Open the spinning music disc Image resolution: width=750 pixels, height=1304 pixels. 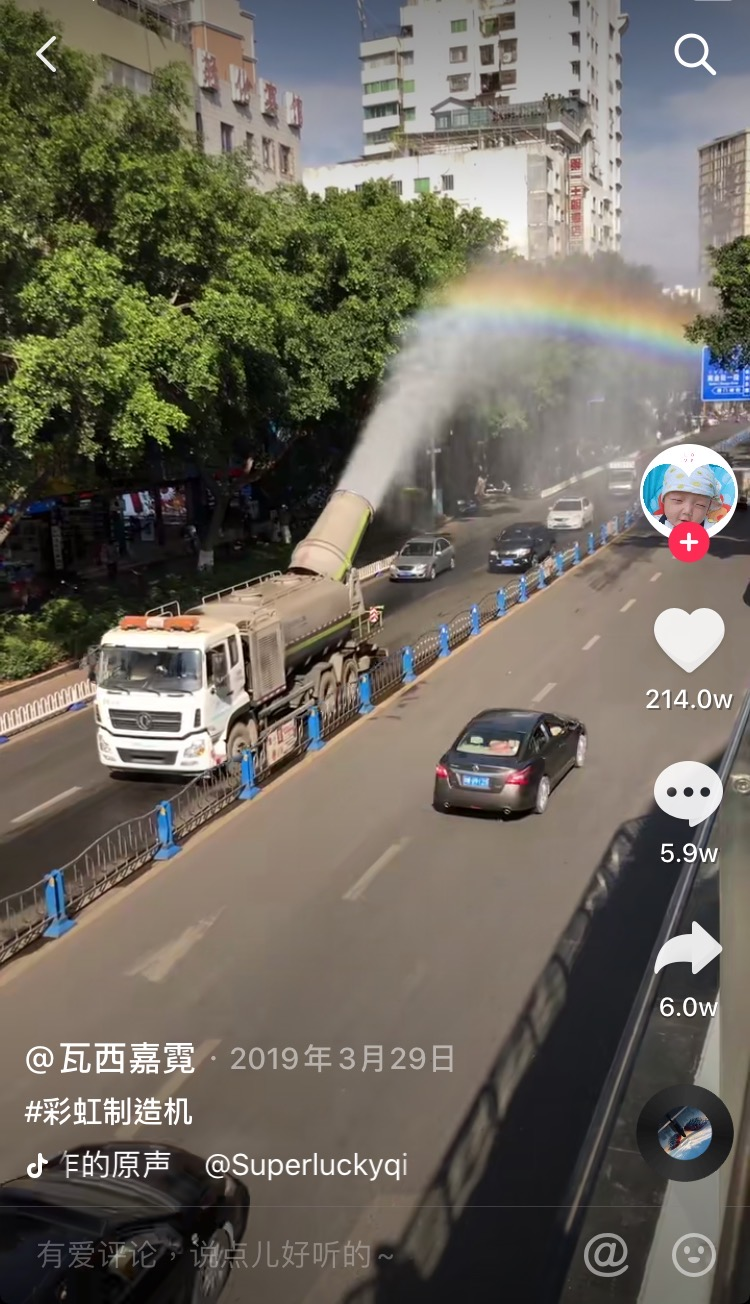[x=685, y=1133]
